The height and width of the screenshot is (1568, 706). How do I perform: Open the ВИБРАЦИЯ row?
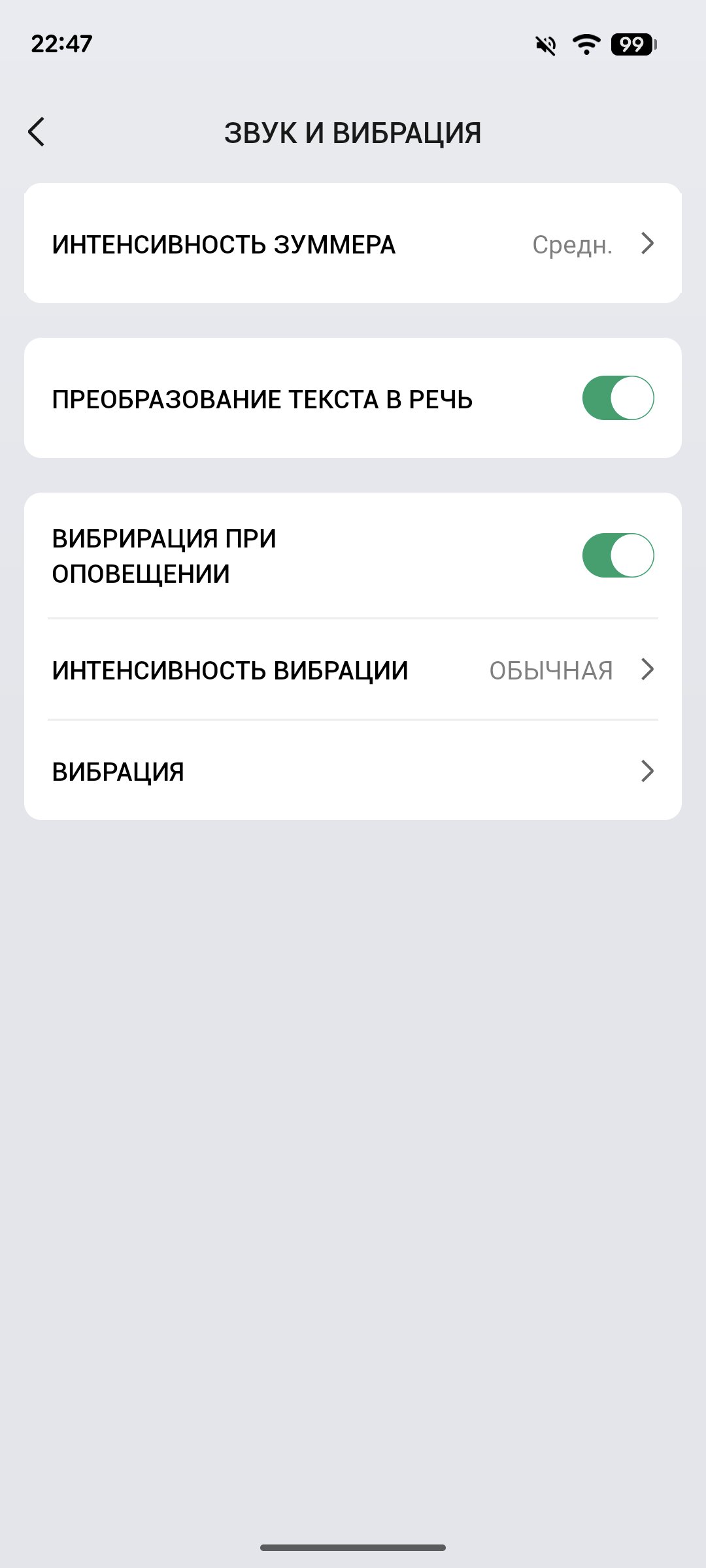point(353,771)
